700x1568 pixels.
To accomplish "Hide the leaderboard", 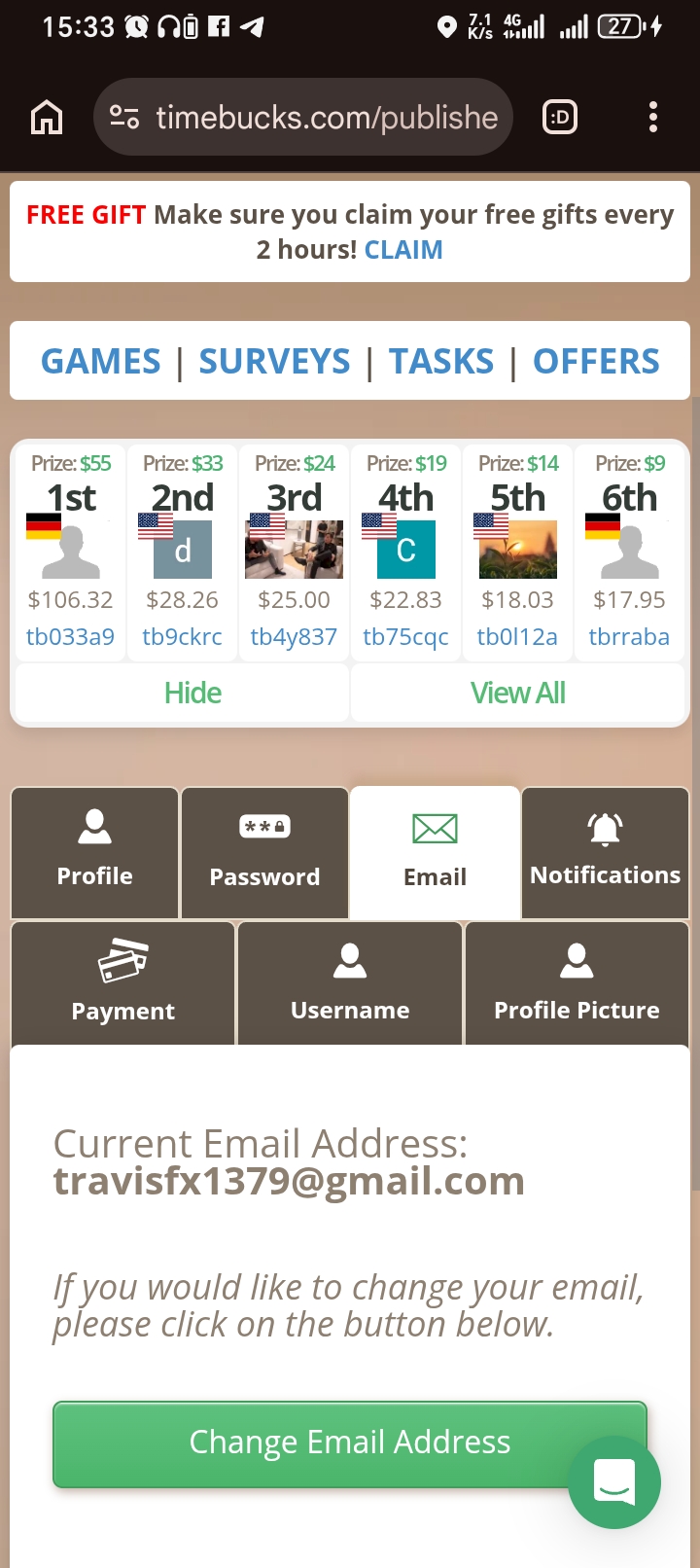I will coord(192,693).
